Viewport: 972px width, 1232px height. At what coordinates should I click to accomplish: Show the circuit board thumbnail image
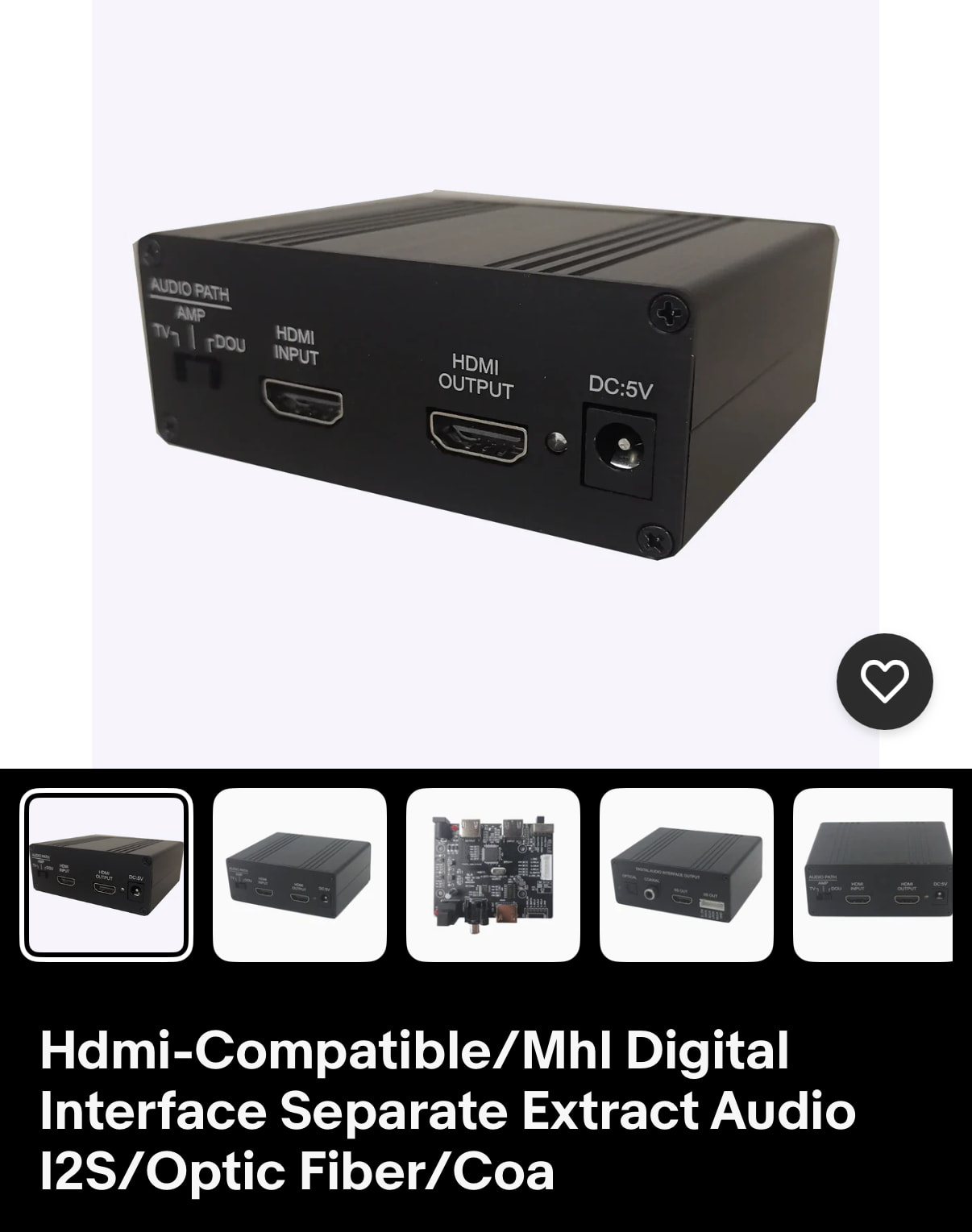(493, 875)
